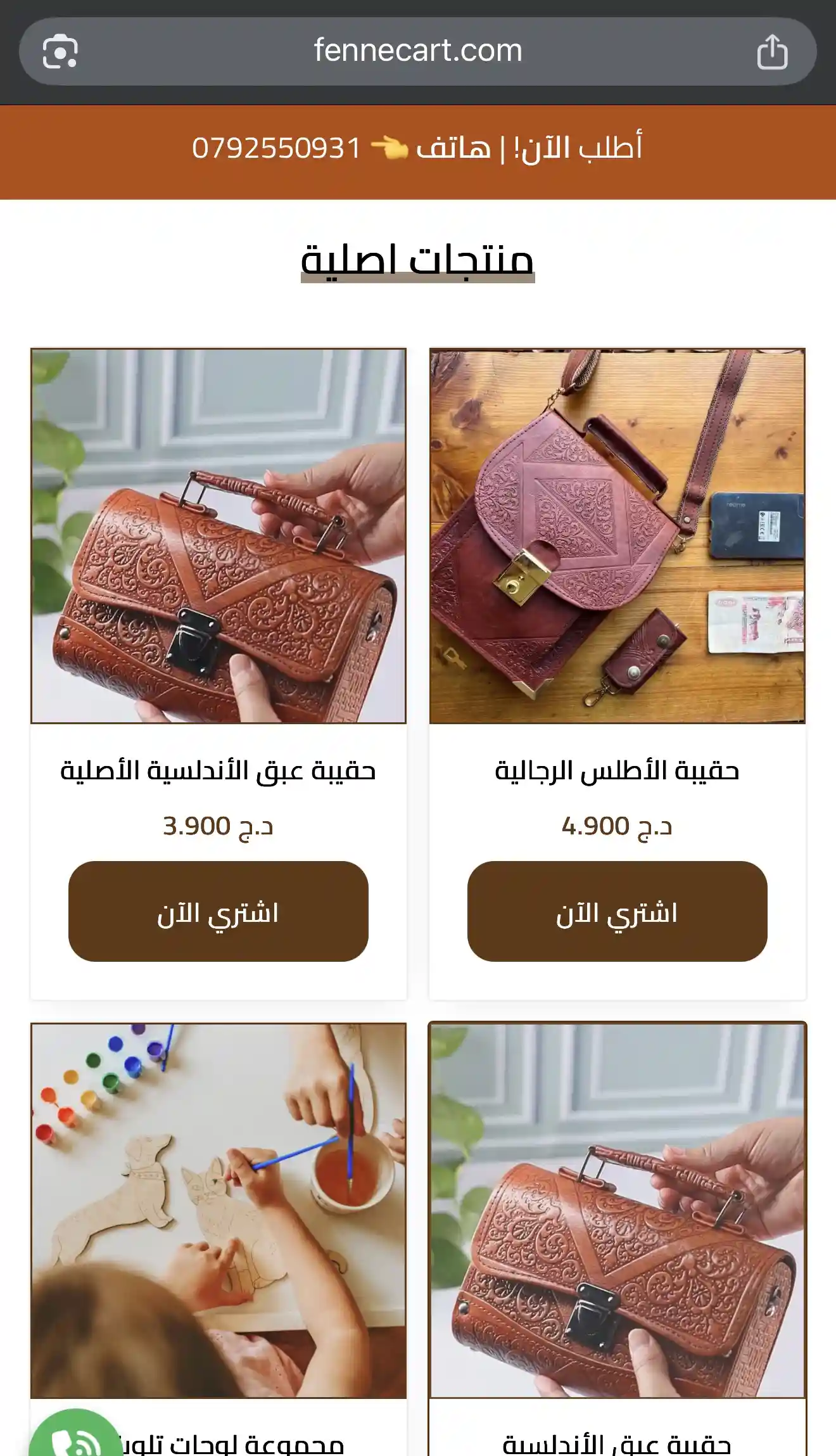Tap the fennecart.com address field
836x1456 pixels.
pyautogui.click(x=418, y=51)
